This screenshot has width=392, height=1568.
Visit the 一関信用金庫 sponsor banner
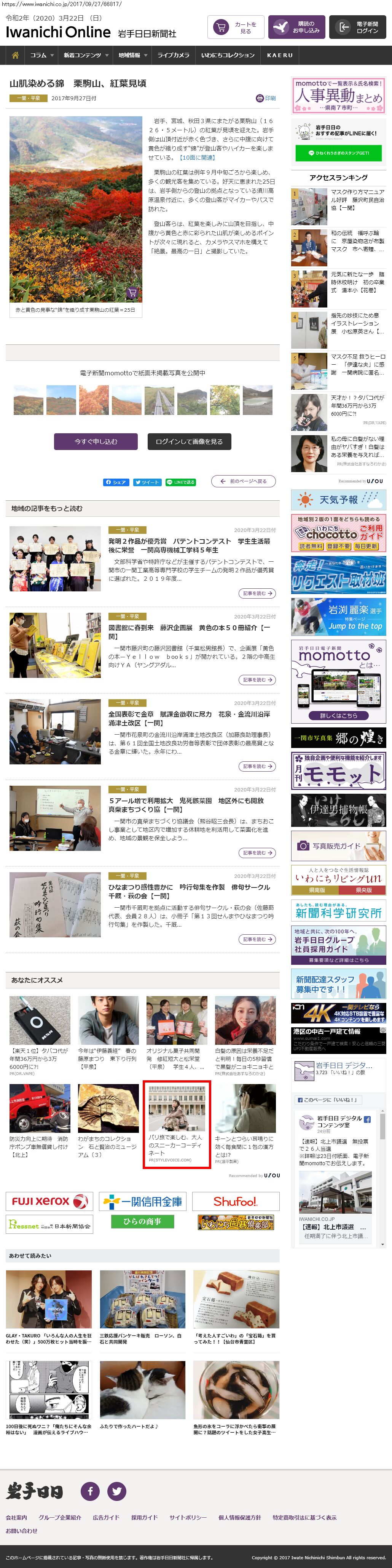[142, 1201]
